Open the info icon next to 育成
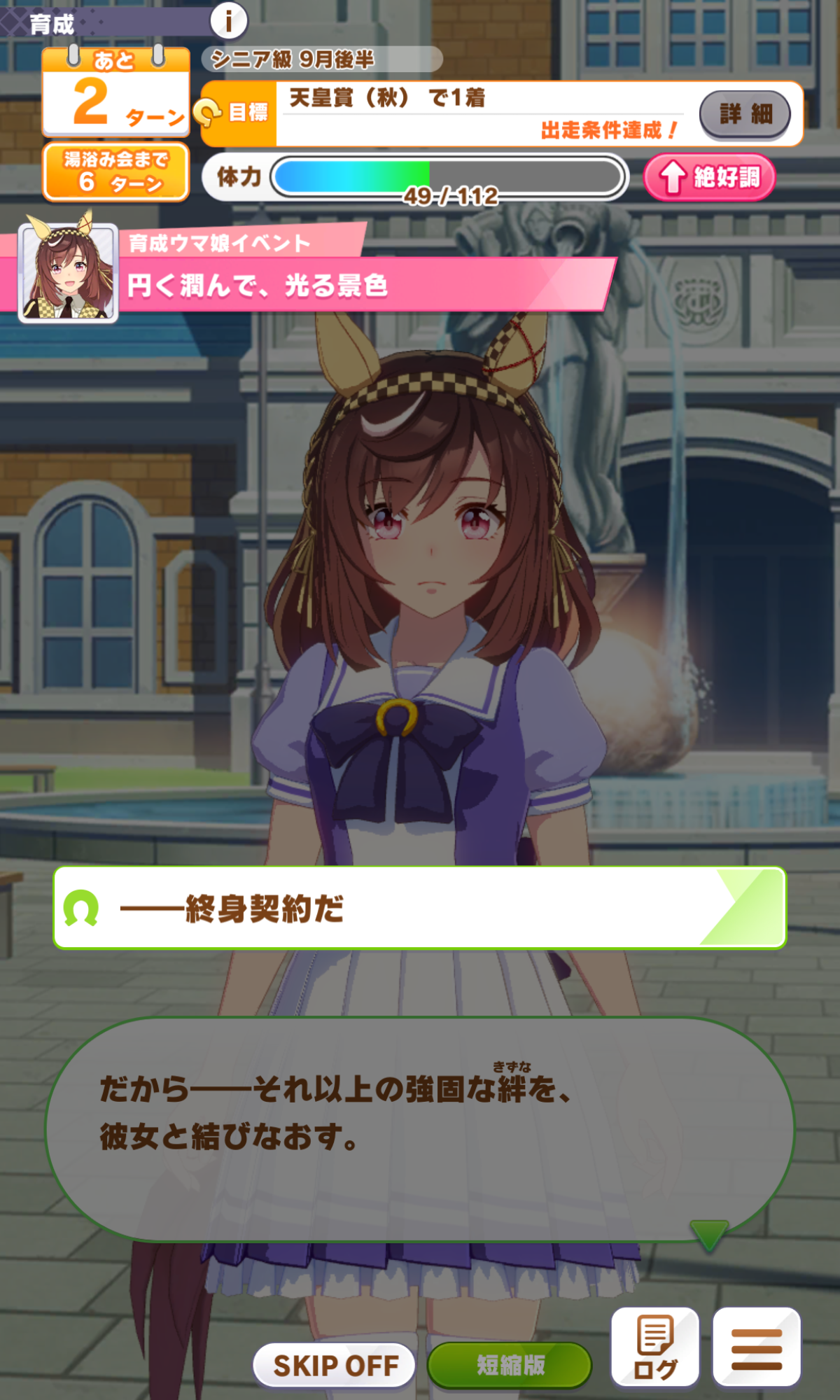 tap(228, 20)
